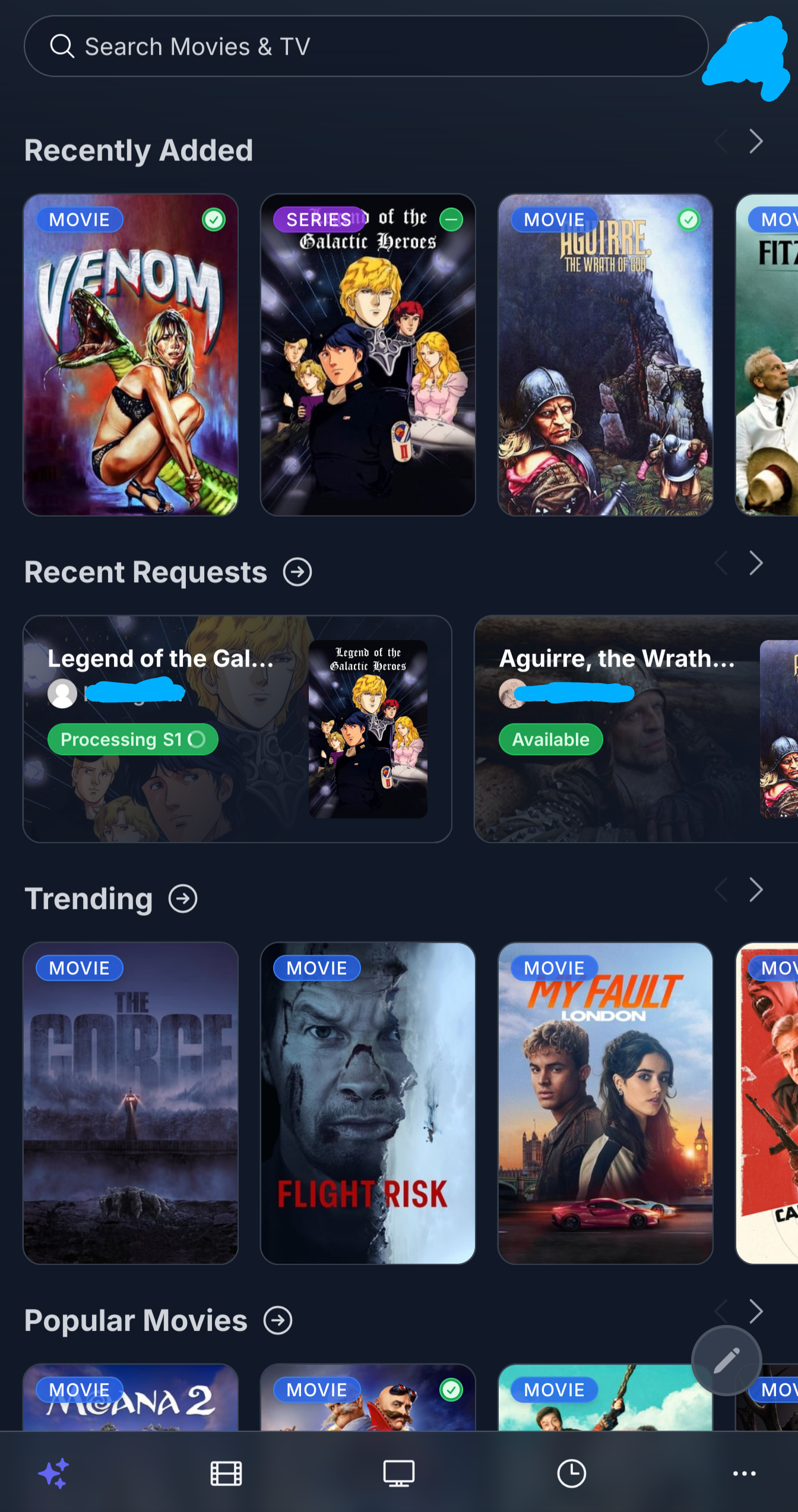The image size is (798, 1512).
Task: Open the Flight Risk movie poster
Action: (x=368, y=1103)
